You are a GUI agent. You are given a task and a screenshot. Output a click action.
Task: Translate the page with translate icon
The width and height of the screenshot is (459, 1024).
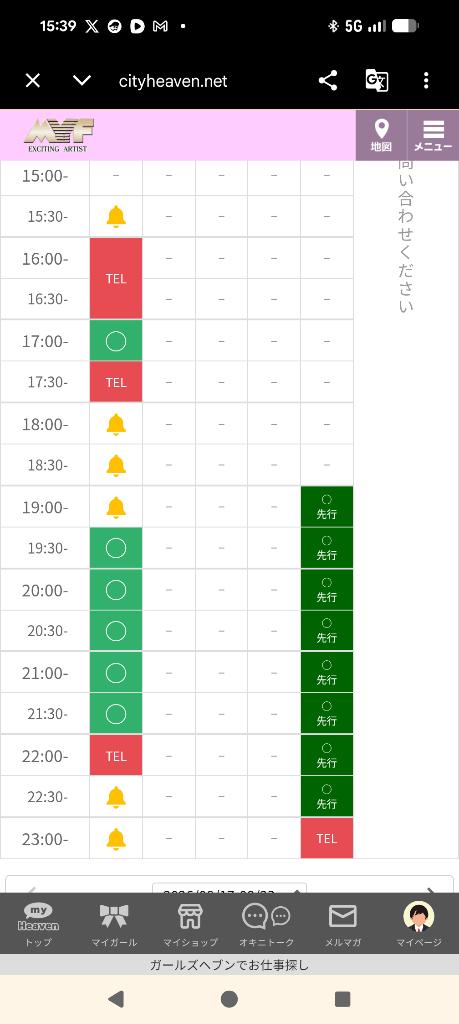click(x=377, y=81)
